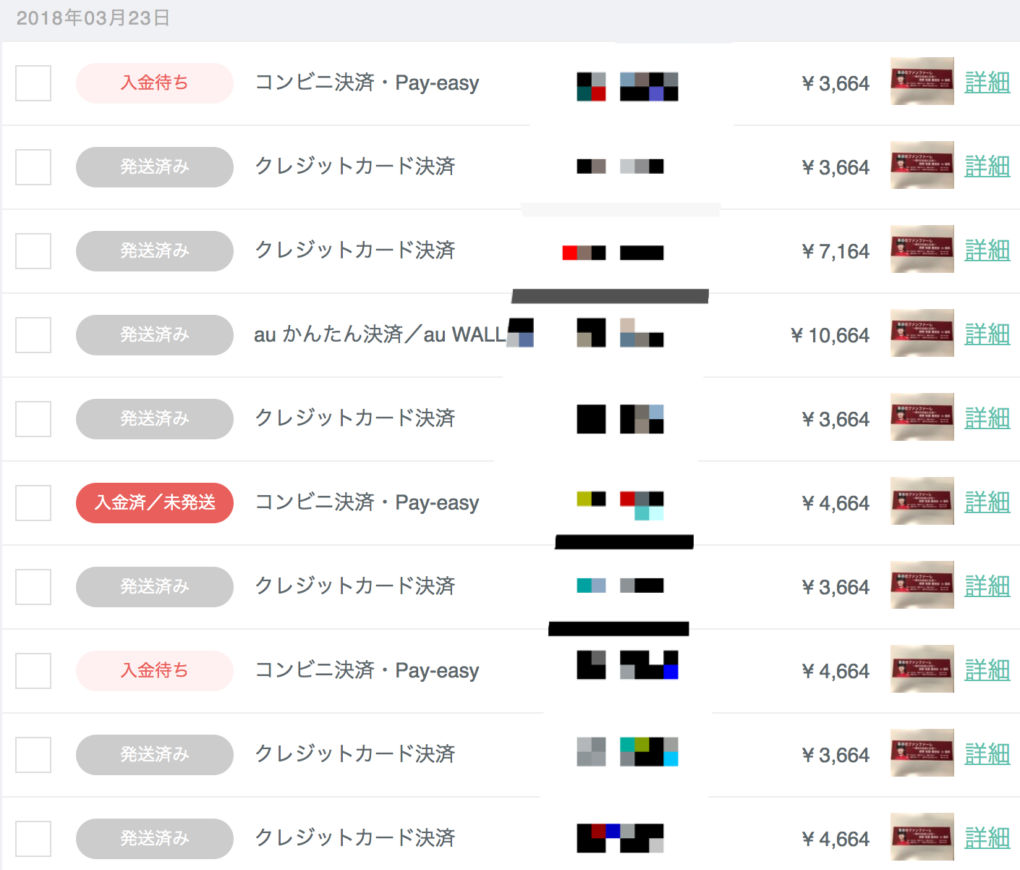Viewport: 1020px width, 870px height.
Task: Open 詳細 for the 入金済/未発送 order
Action: 987,503
